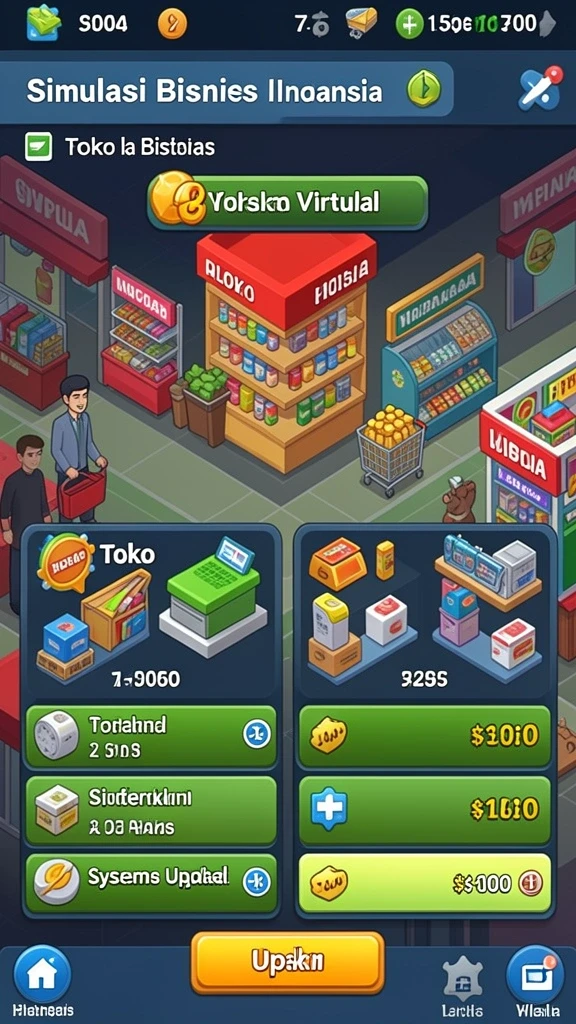Select the Torlahnd upgrade row
Image resolution: width=576 pixels, height=1024 pixels.
click(150, 736)
